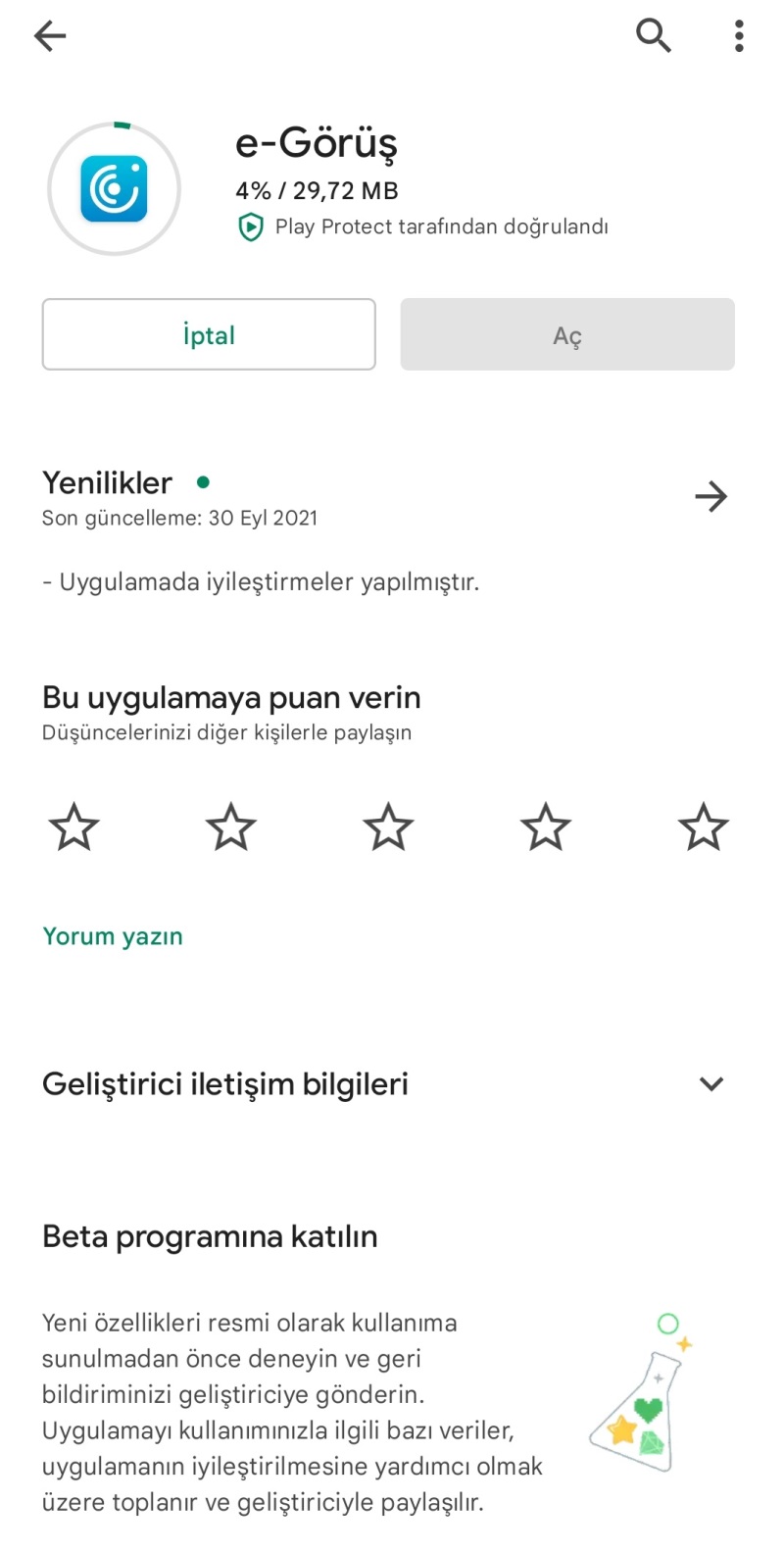This screenshot has width=784, height=1553.
Task: Rate the app three stars
Action: point(389,826)
